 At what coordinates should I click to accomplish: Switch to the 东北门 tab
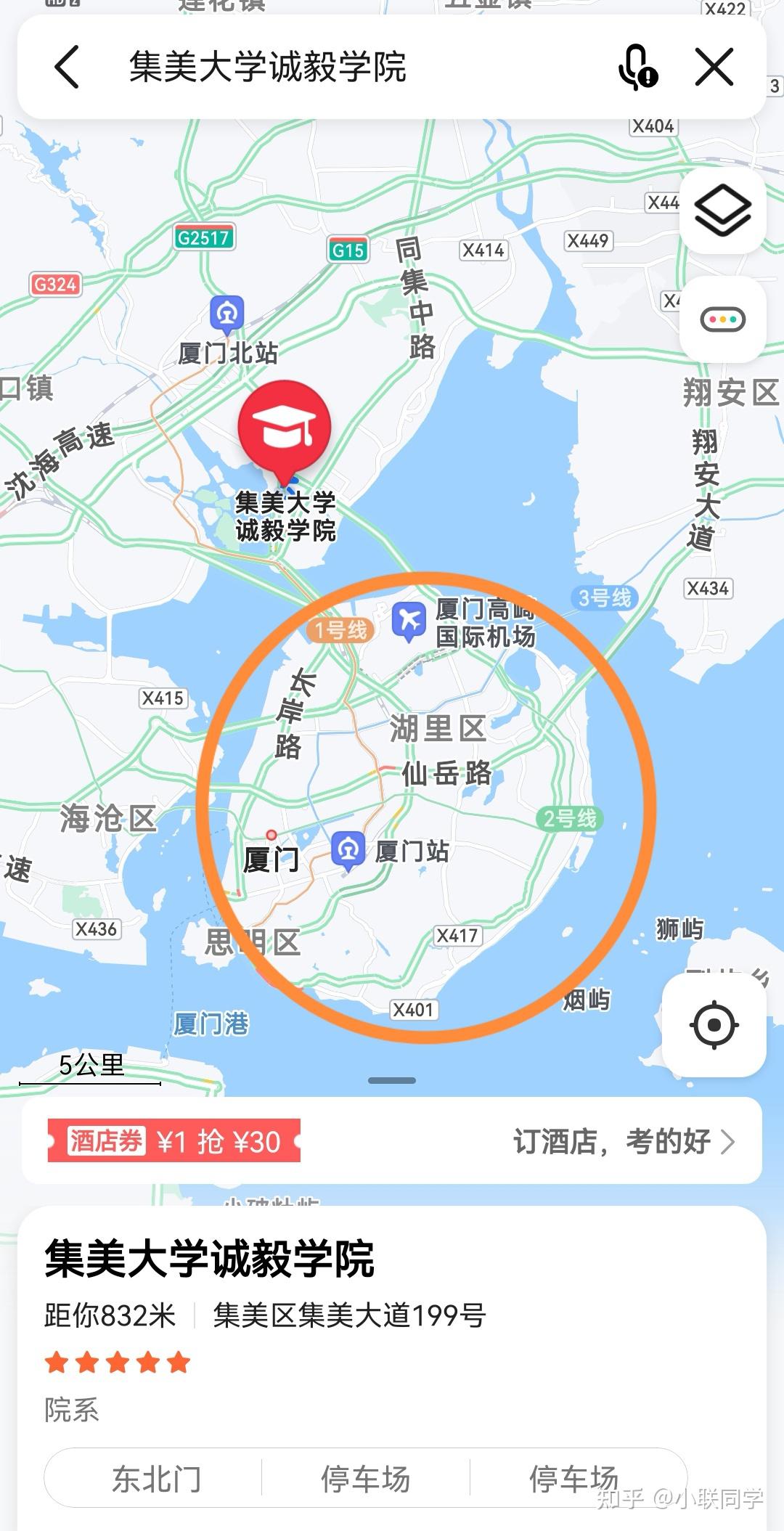pos(156,1477)
